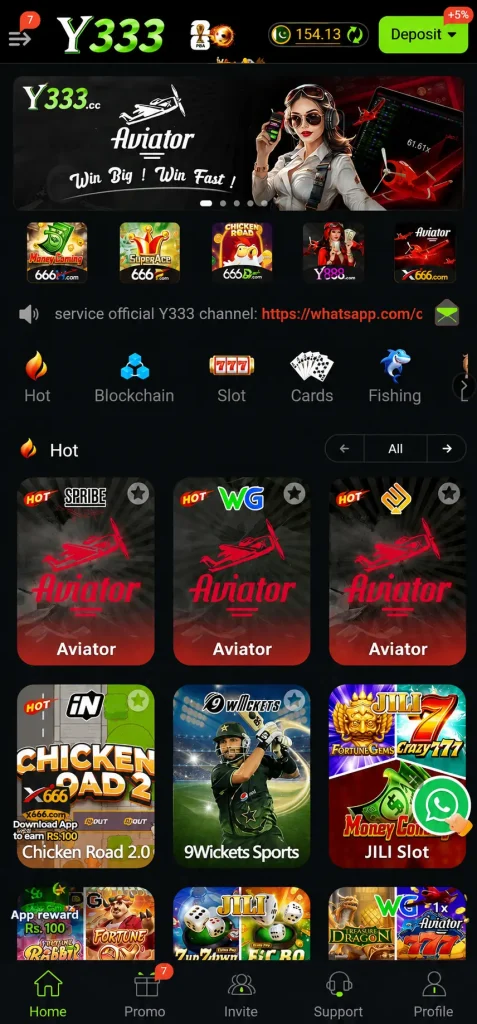Go to the Profile tab
This screenshot has width=477, height=1024.
click(x=433, y=993)
